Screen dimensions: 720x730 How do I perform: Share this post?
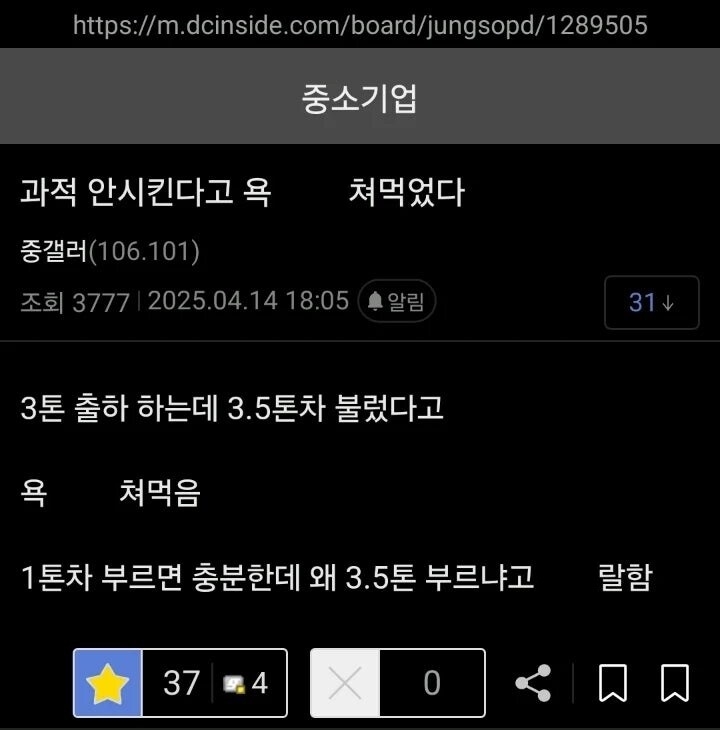[533, 683]
